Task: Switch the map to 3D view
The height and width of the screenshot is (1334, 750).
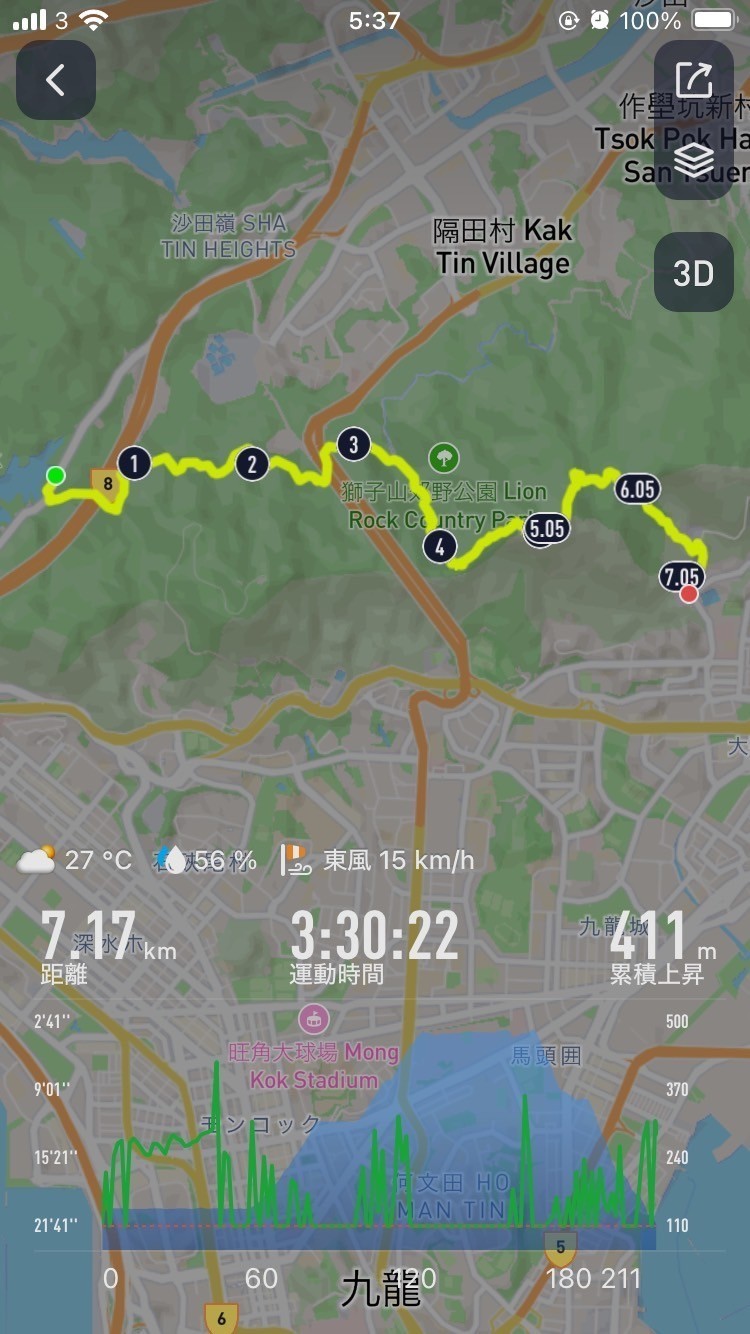Action: [694, 272]
